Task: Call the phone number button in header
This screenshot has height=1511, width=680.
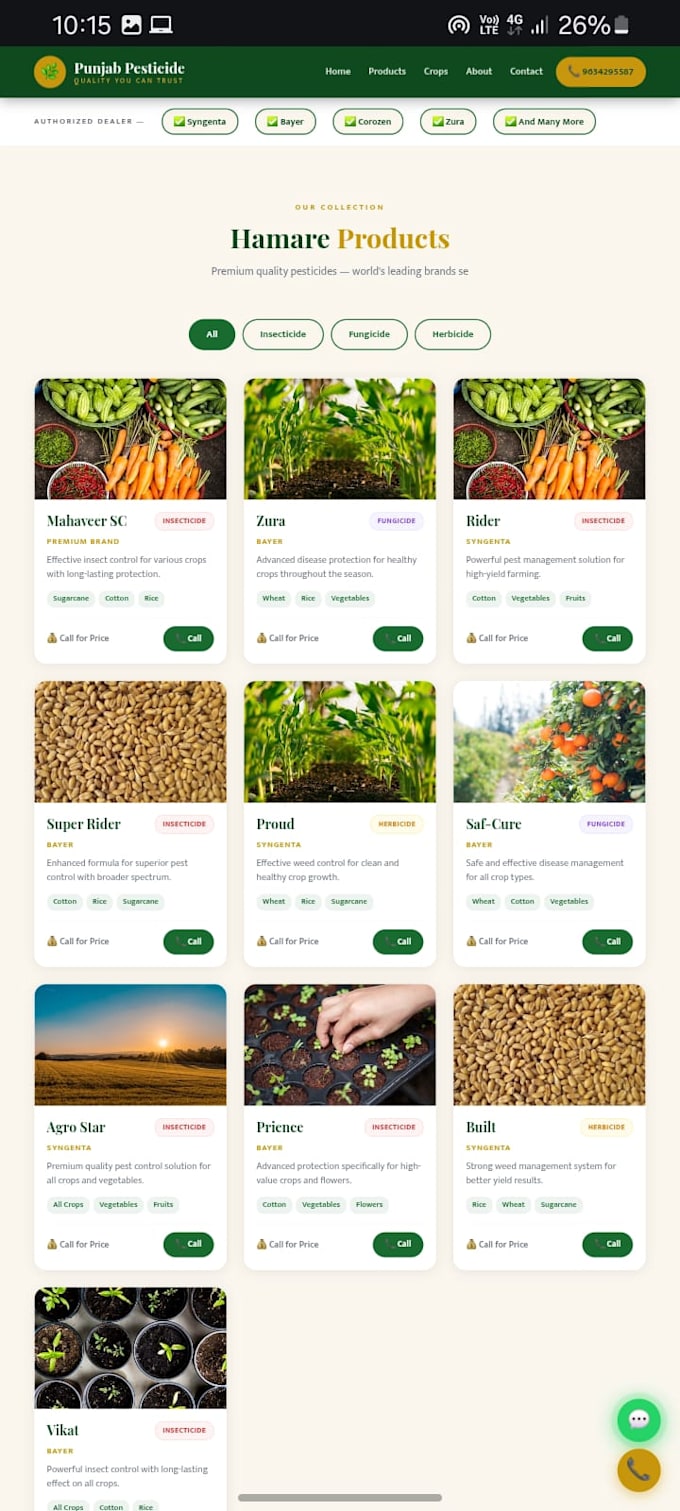Action: pos(601,72)
